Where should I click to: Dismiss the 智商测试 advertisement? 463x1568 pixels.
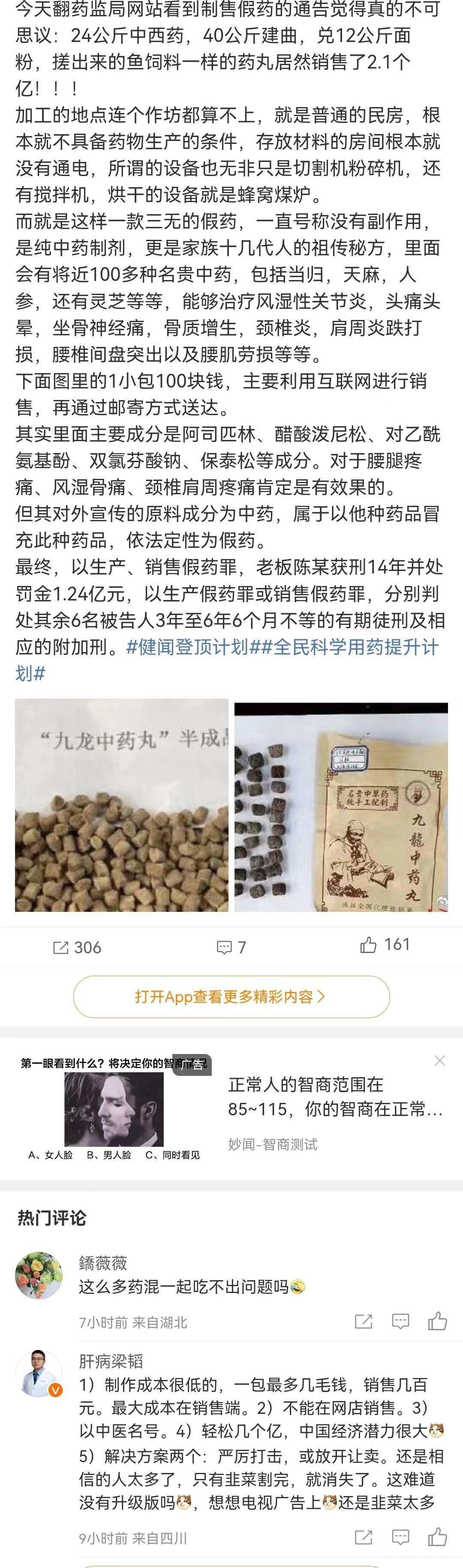tap(440, 1061)
